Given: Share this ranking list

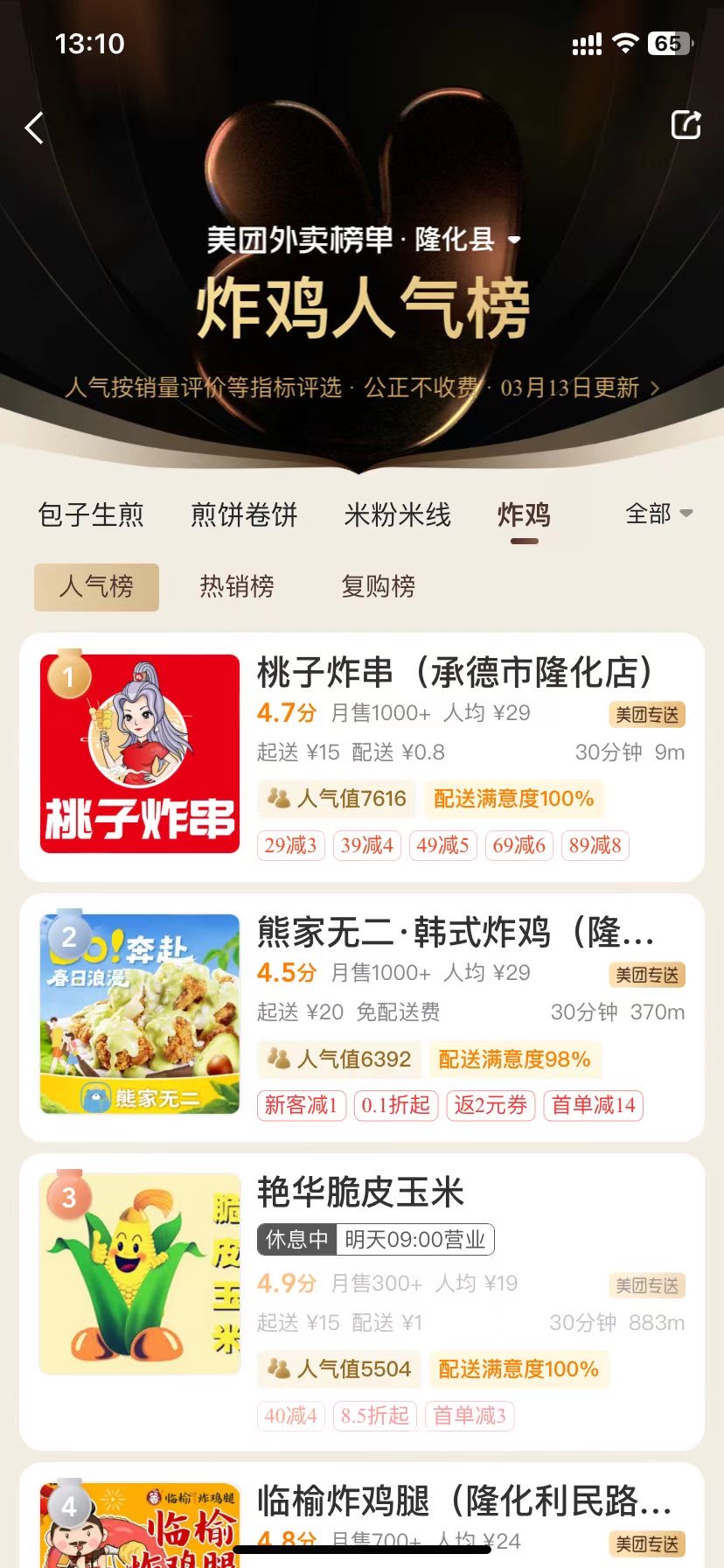Looking at the screenshot, I should point(686,125).
